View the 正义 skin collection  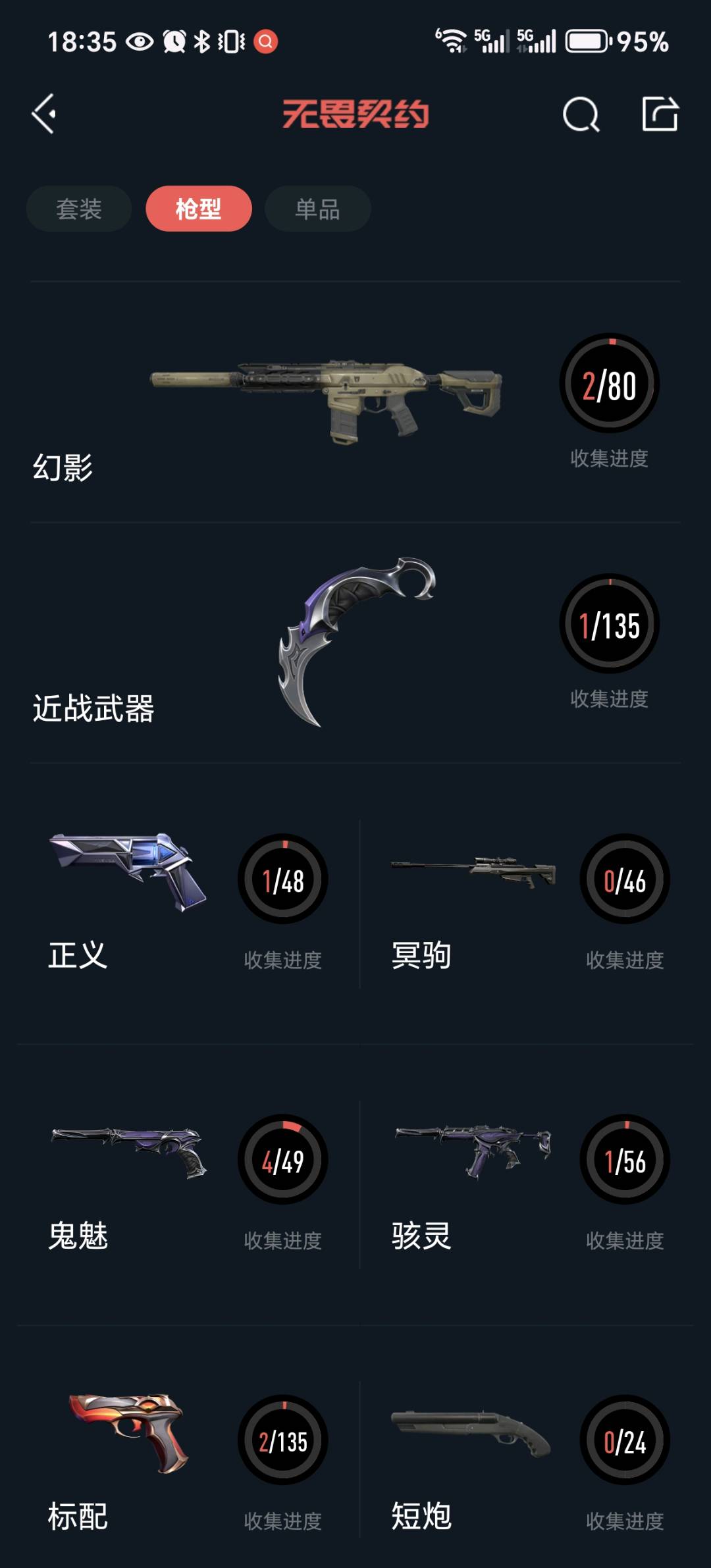click(x=188, y=903)
